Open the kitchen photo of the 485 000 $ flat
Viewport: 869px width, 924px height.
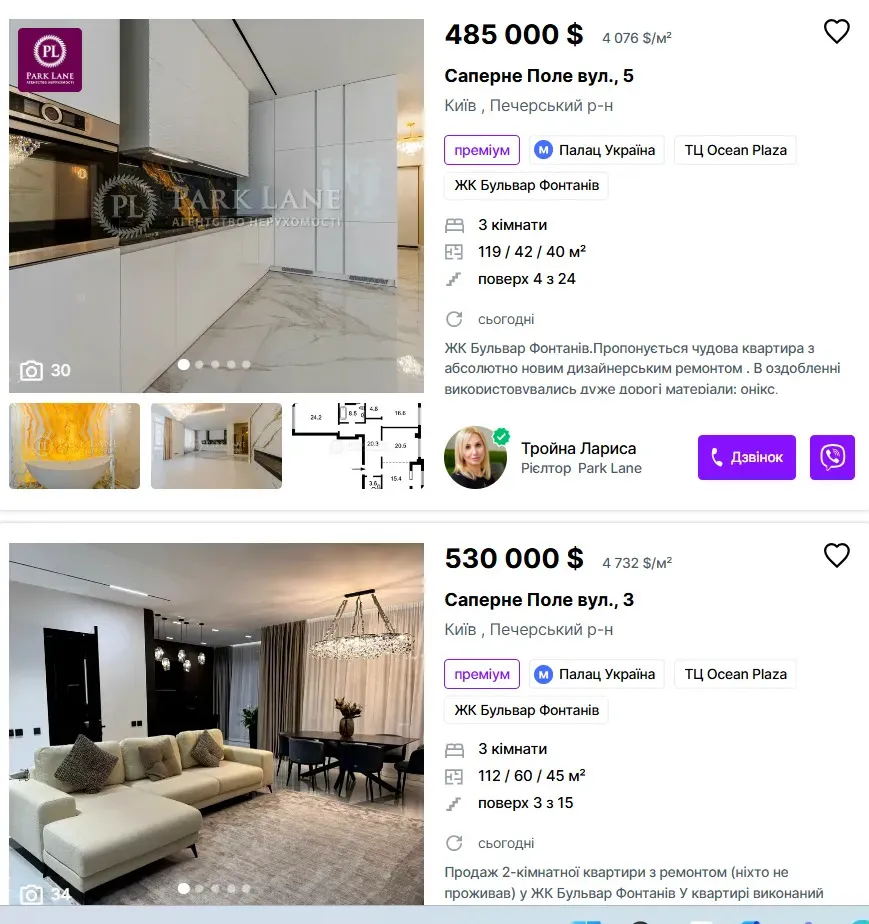pos(217,205)
